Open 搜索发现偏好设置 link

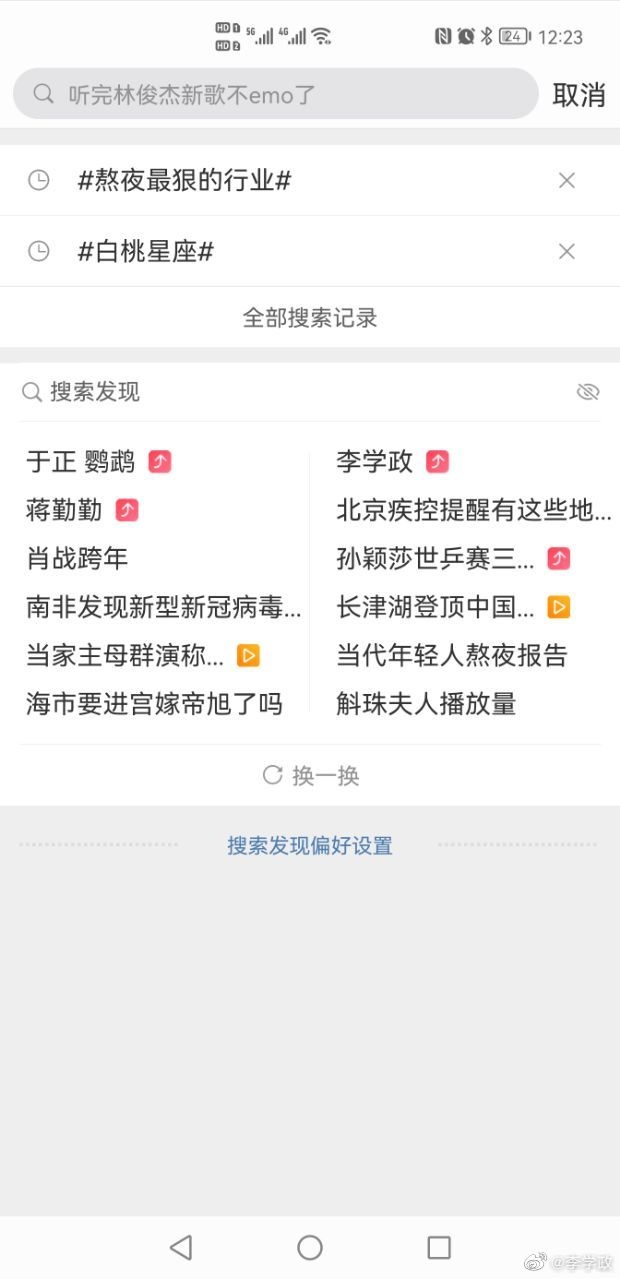[x=310, y=846]
